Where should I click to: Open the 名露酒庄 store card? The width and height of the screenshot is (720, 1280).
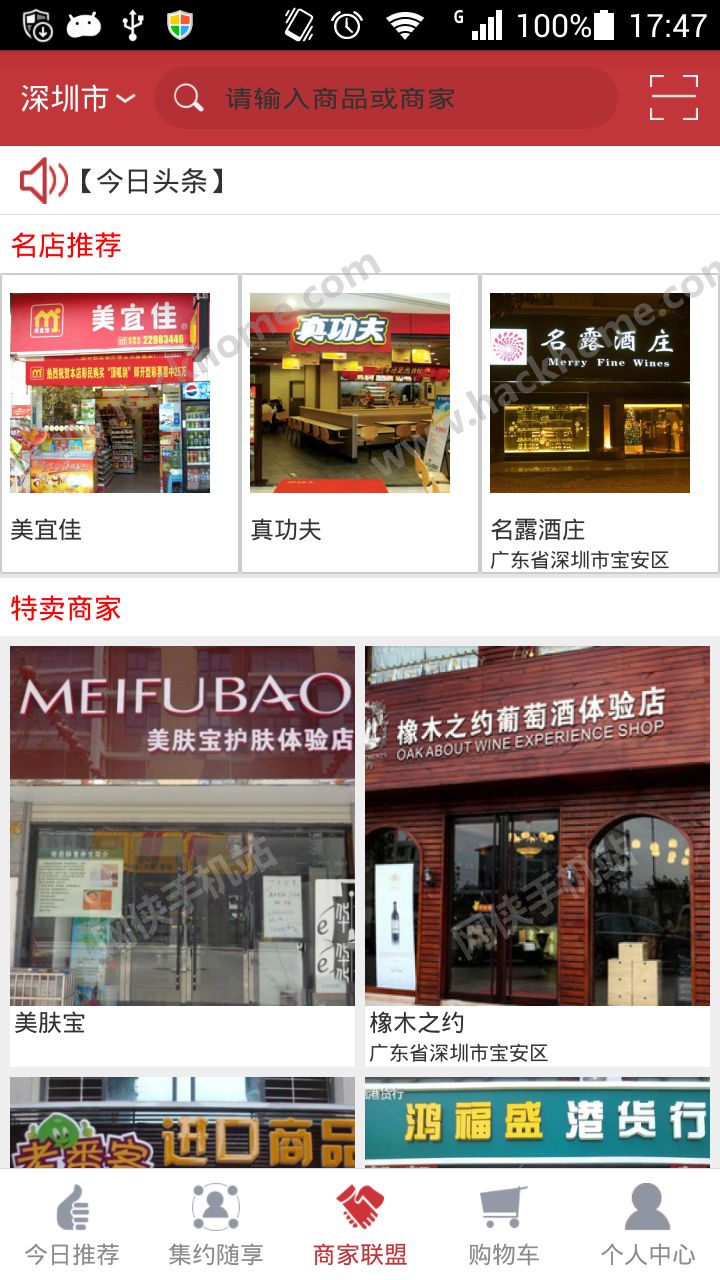click(x=599, y=422)
